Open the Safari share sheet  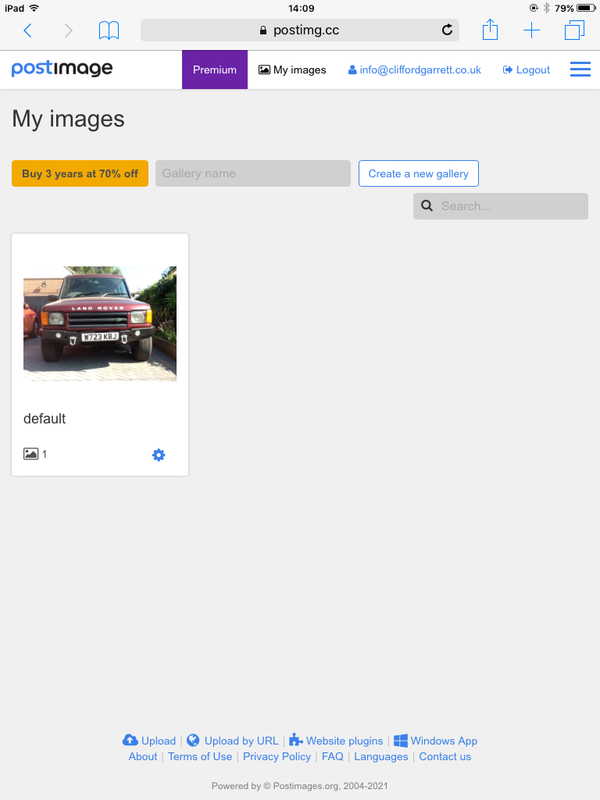490,30
